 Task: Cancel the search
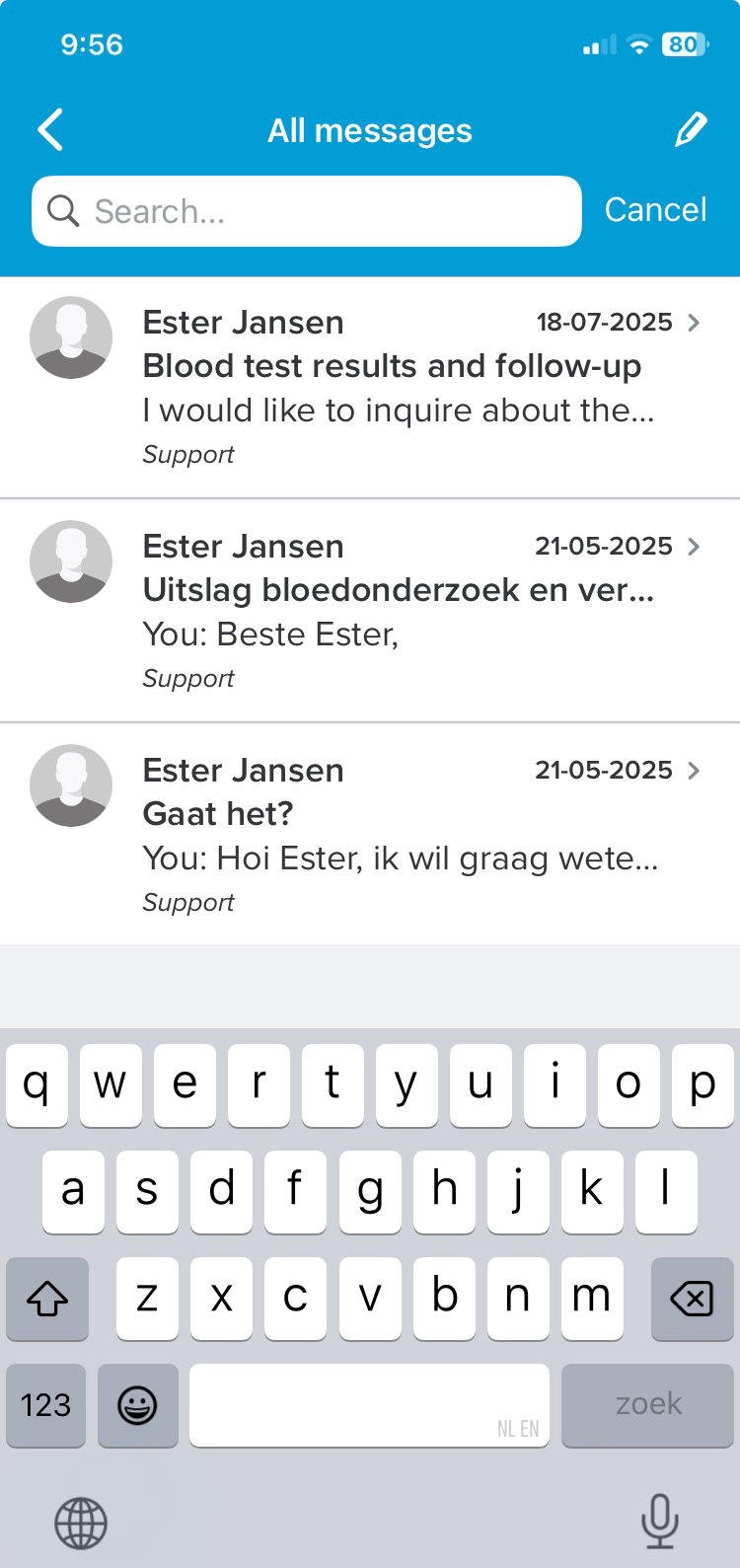(655, 210)
